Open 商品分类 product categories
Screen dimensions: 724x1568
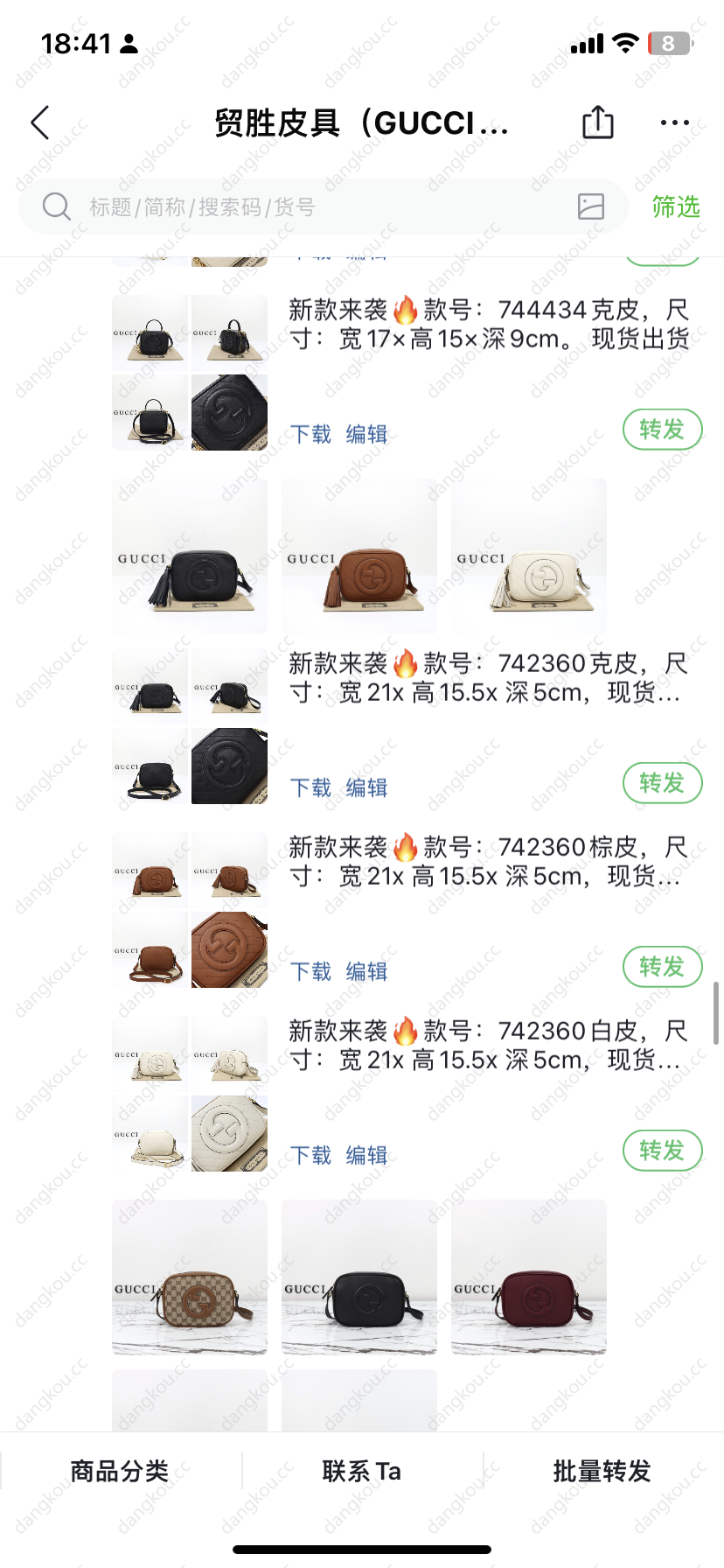coord(120,1471)
